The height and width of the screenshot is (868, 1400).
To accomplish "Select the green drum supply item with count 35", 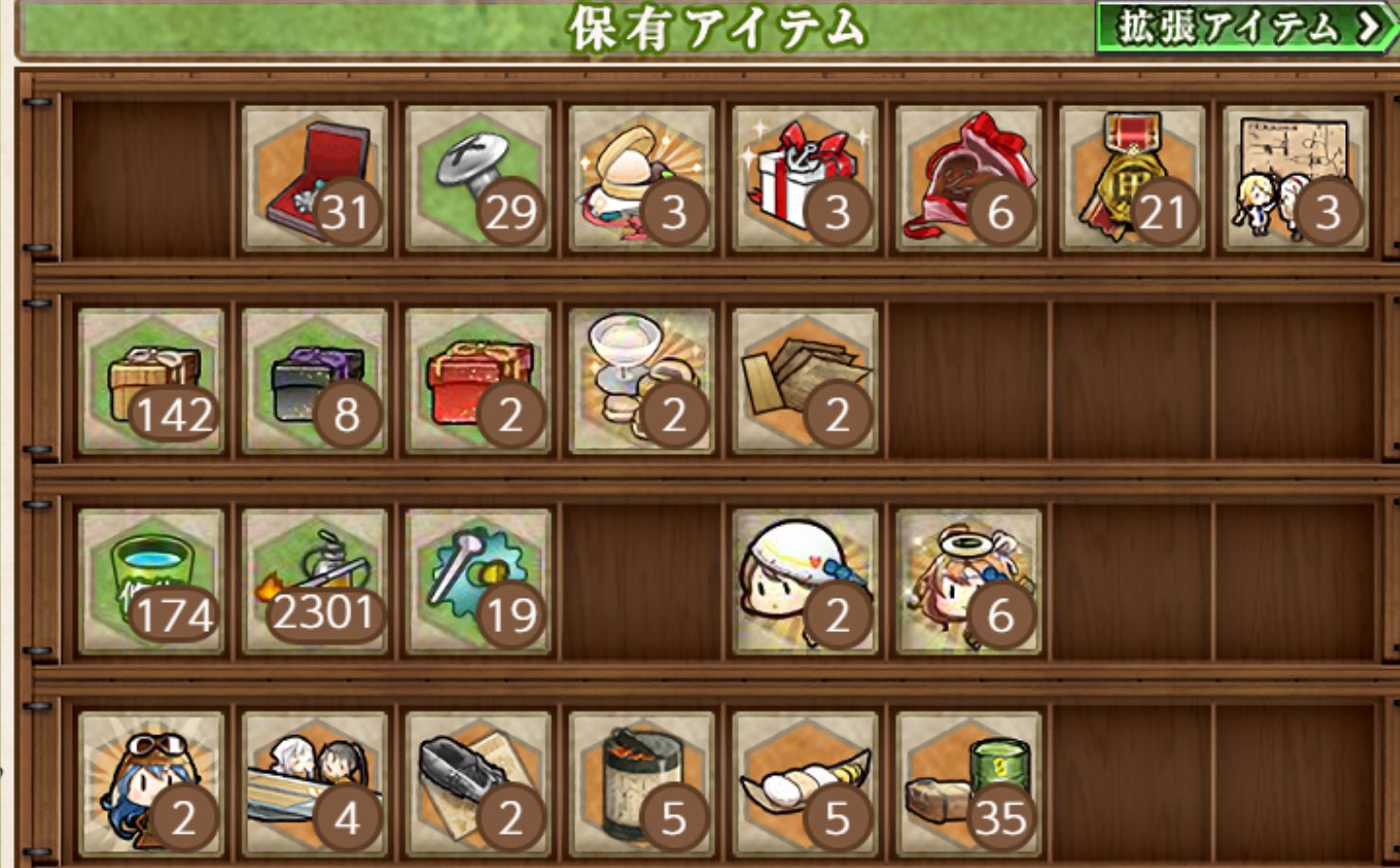I will pyautogui.click(x=968, y=783).
